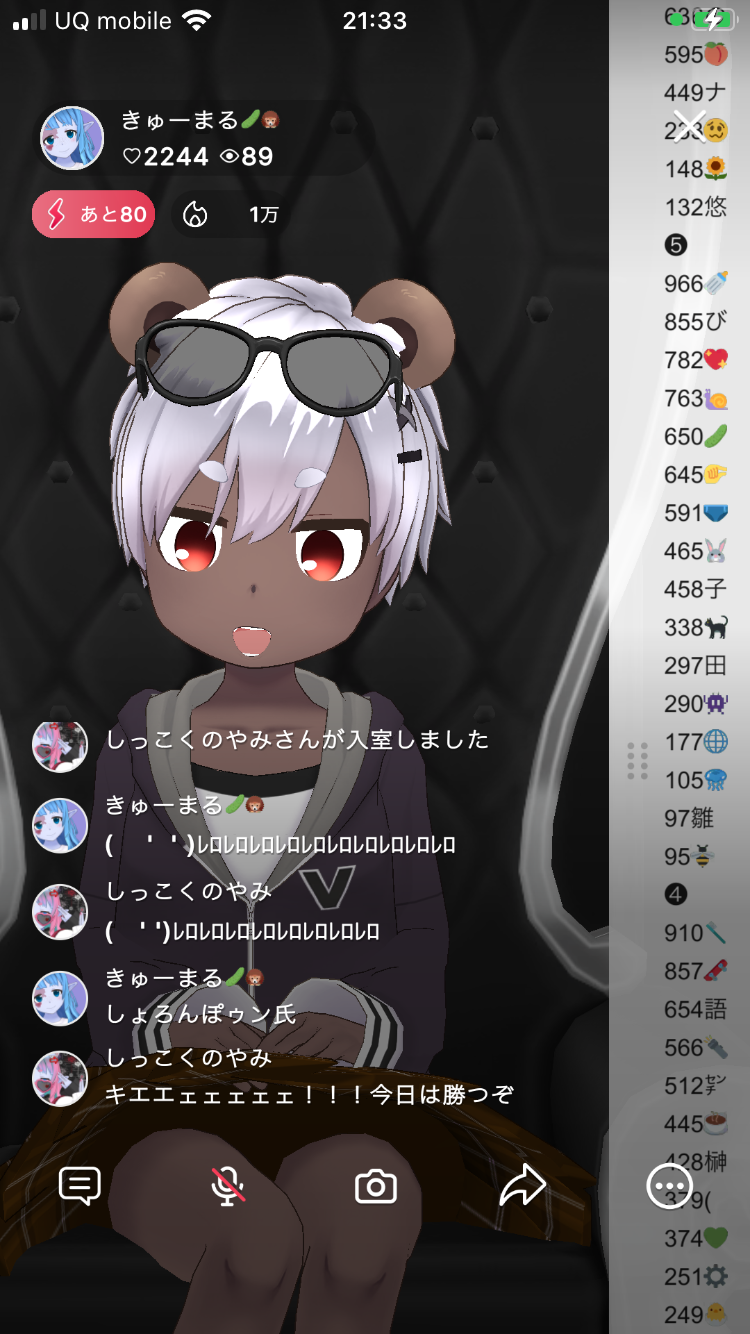This screenshot has height=1334, width=750.
Task: Open しっこくのやみ's avatar in the entry message
Action: pos(60,744)
